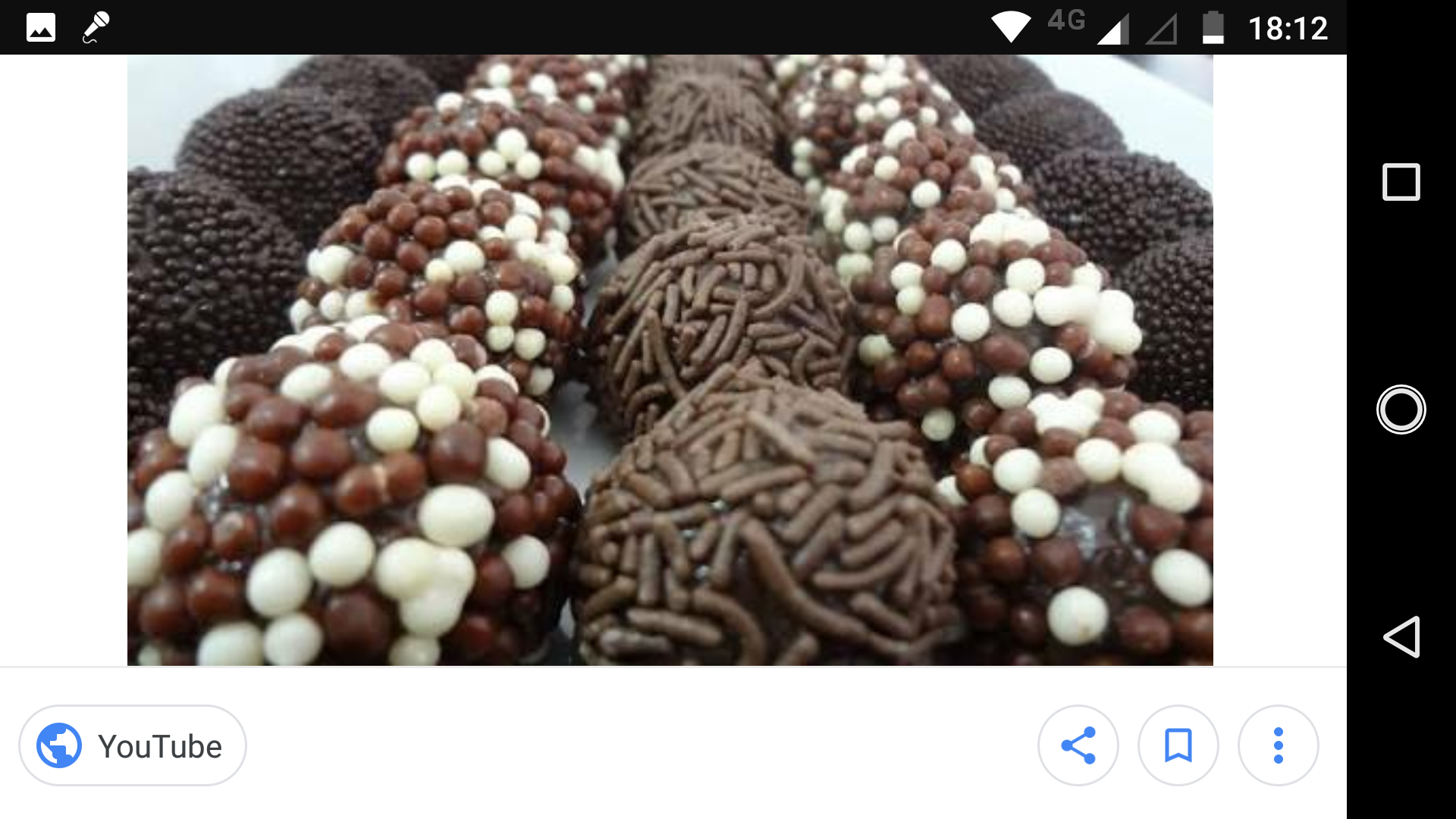Bookmark this image to collections
Image resolution: width=1456 pixels, height=819 pixels.
click(1178, 746)
